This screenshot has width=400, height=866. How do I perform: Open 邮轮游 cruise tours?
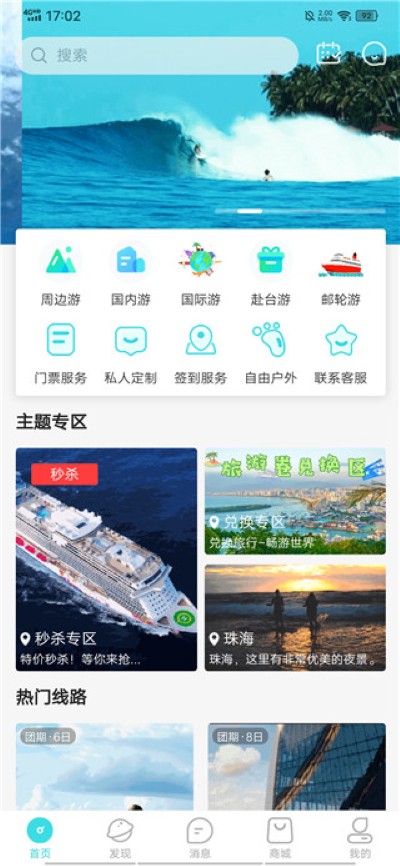click(x=341, y=274)
